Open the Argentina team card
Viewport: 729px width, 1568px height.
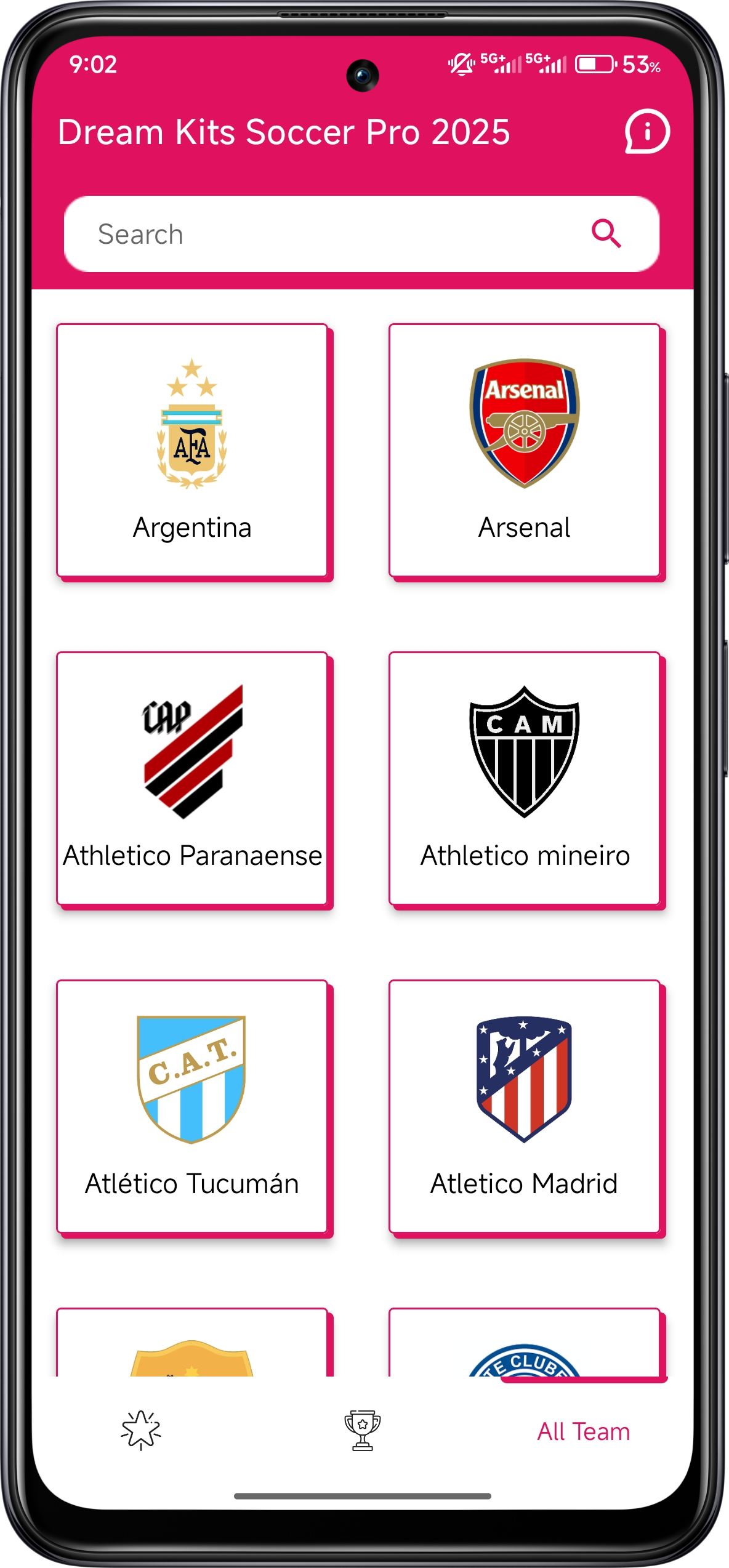[x=192, y=450]
